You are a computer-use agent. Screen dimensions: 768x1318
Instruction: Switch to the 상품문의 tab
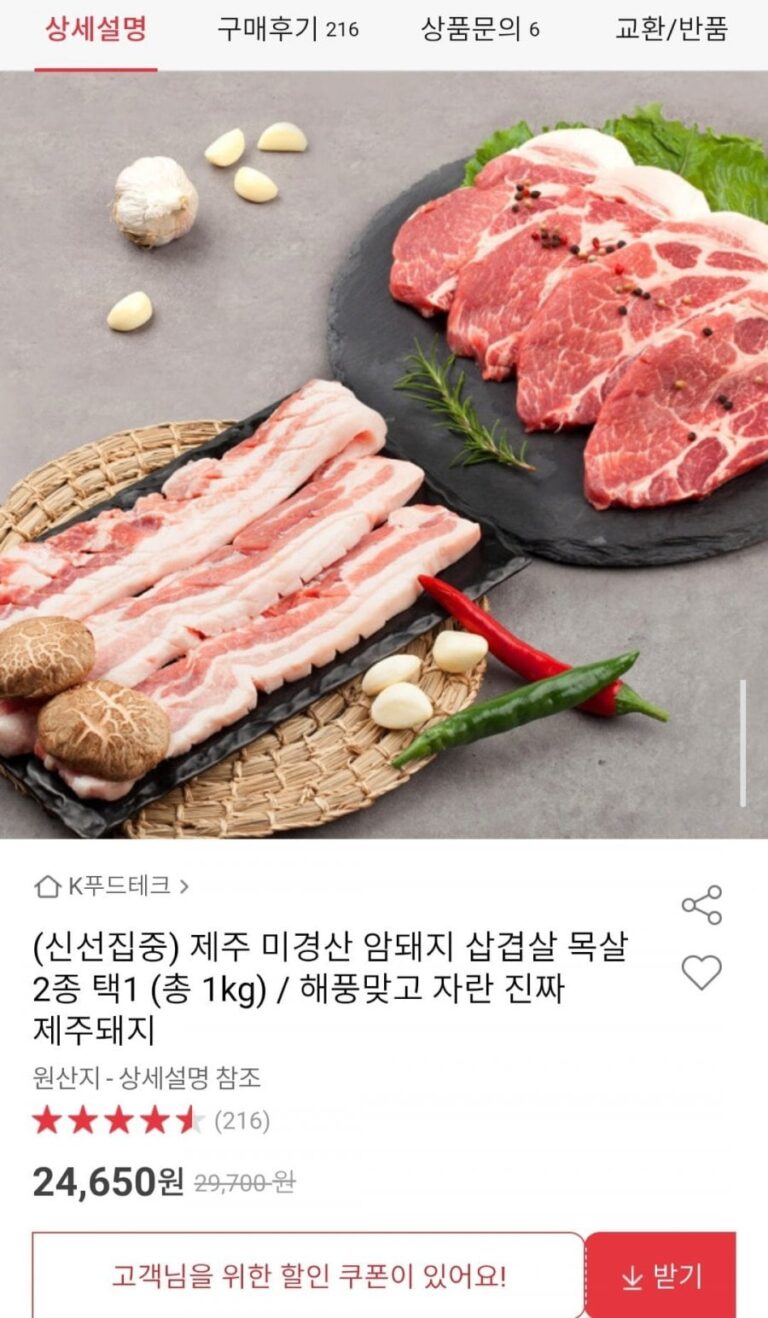pyautogui.click(x=480, y=30)
